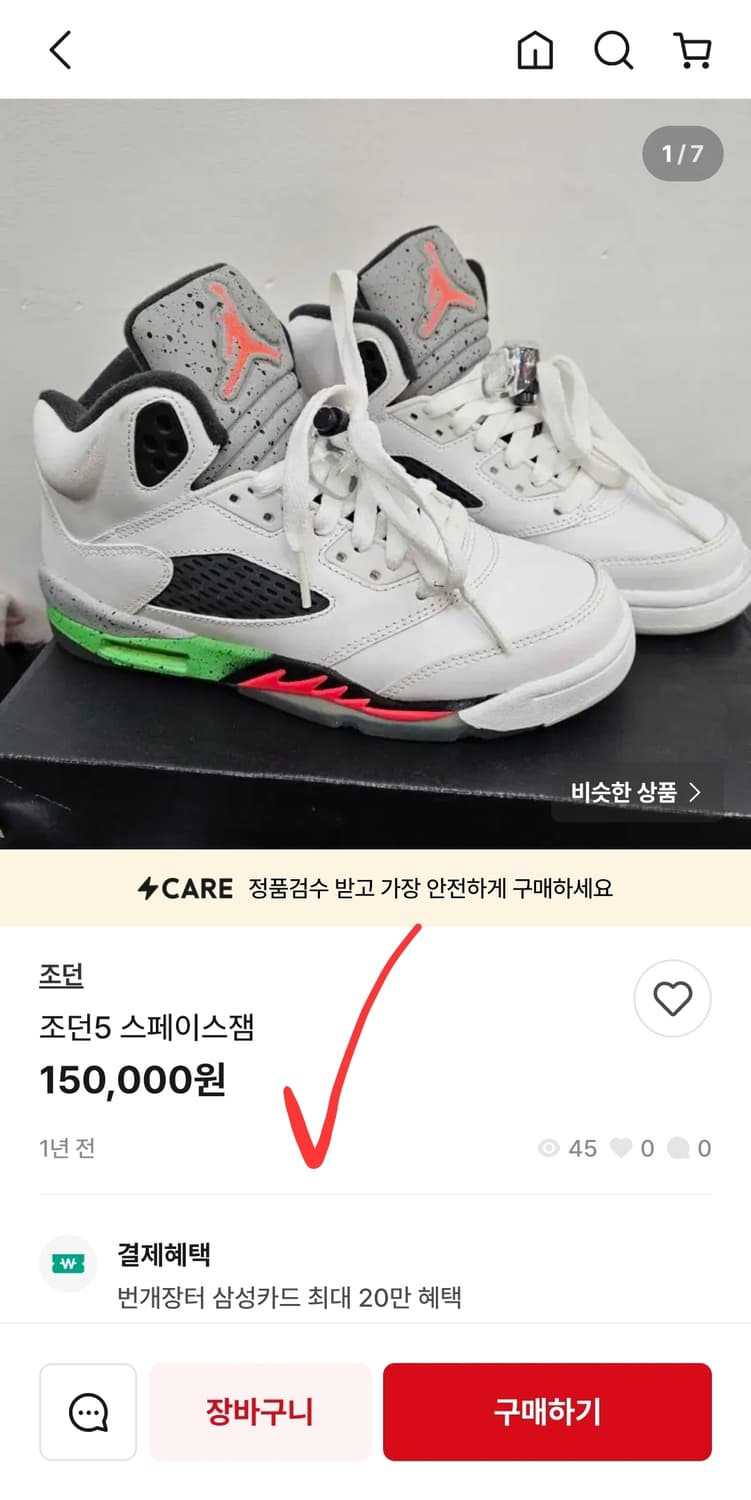Open the shopping cart icon top right

coord(692,52)
